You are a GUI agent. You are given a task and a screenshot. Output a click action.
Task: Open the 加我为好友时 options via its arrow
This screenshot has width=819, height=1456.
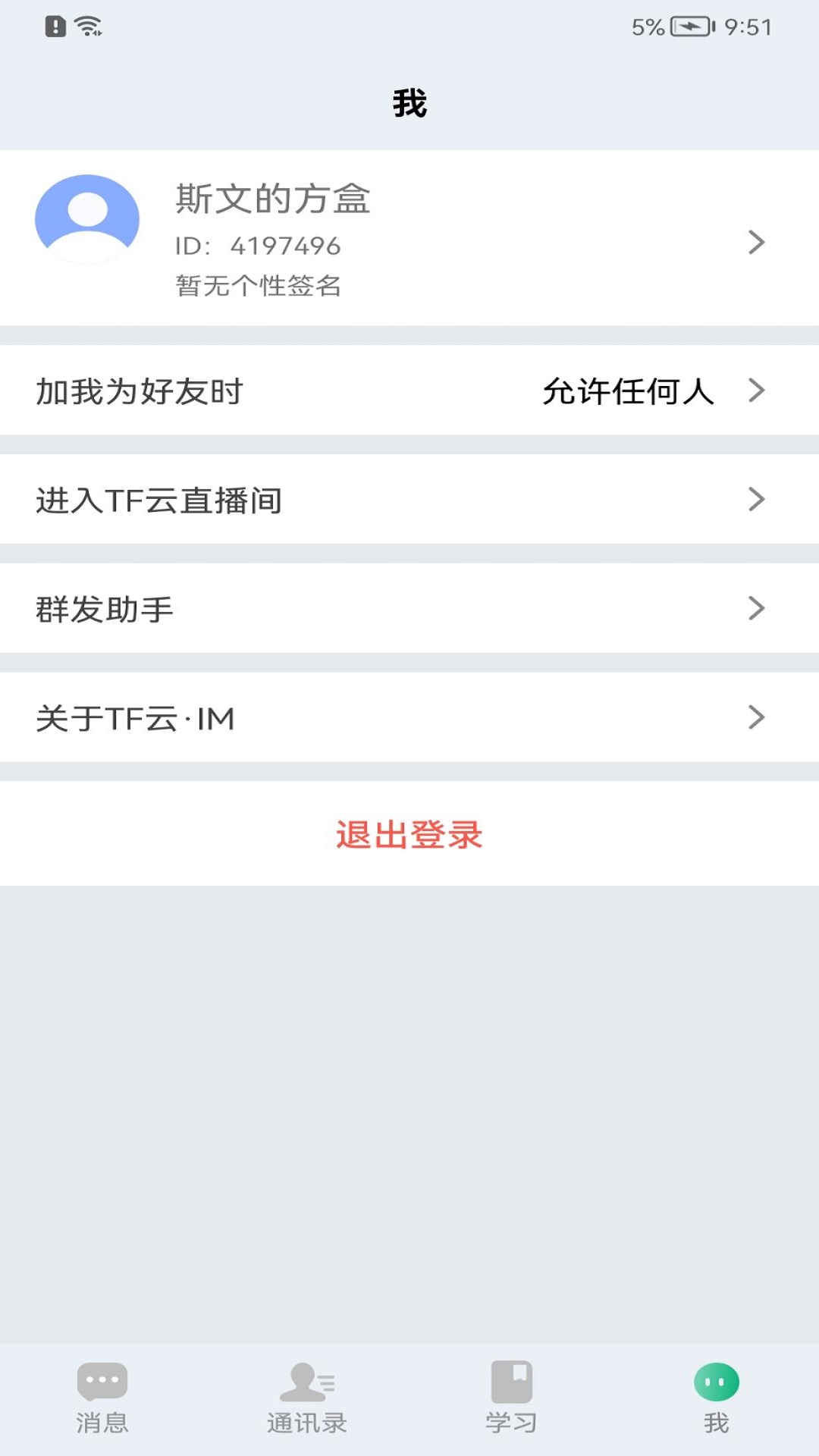[755, 392]
